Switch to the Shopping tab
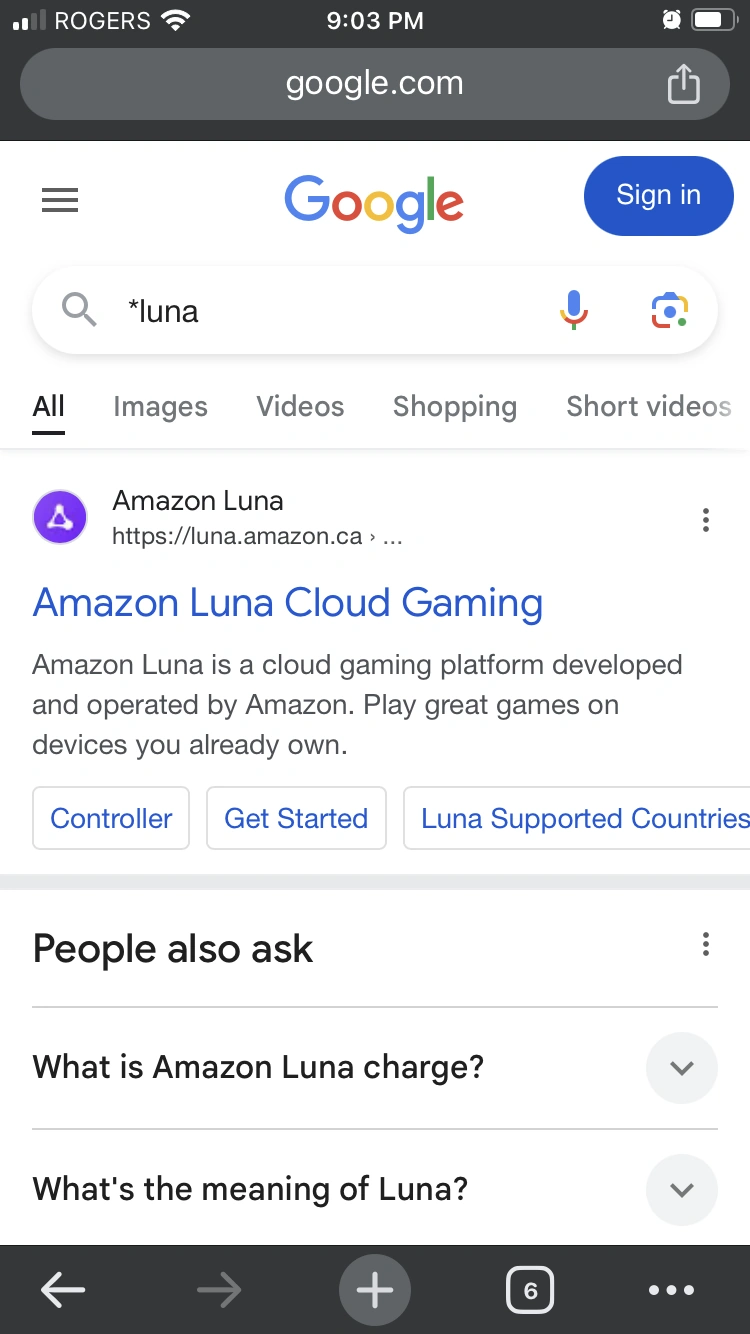 (x=454, y=407)
